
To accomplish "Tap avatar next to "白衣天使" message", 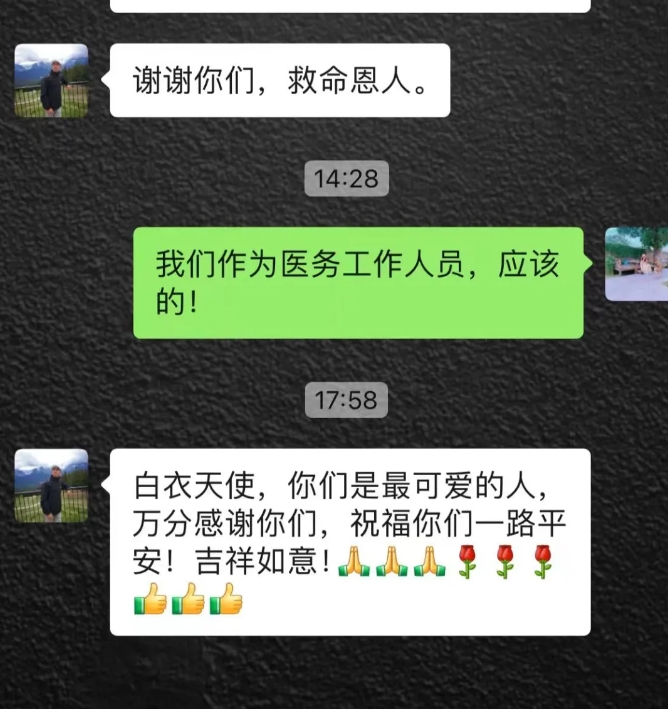I will 51,486.
